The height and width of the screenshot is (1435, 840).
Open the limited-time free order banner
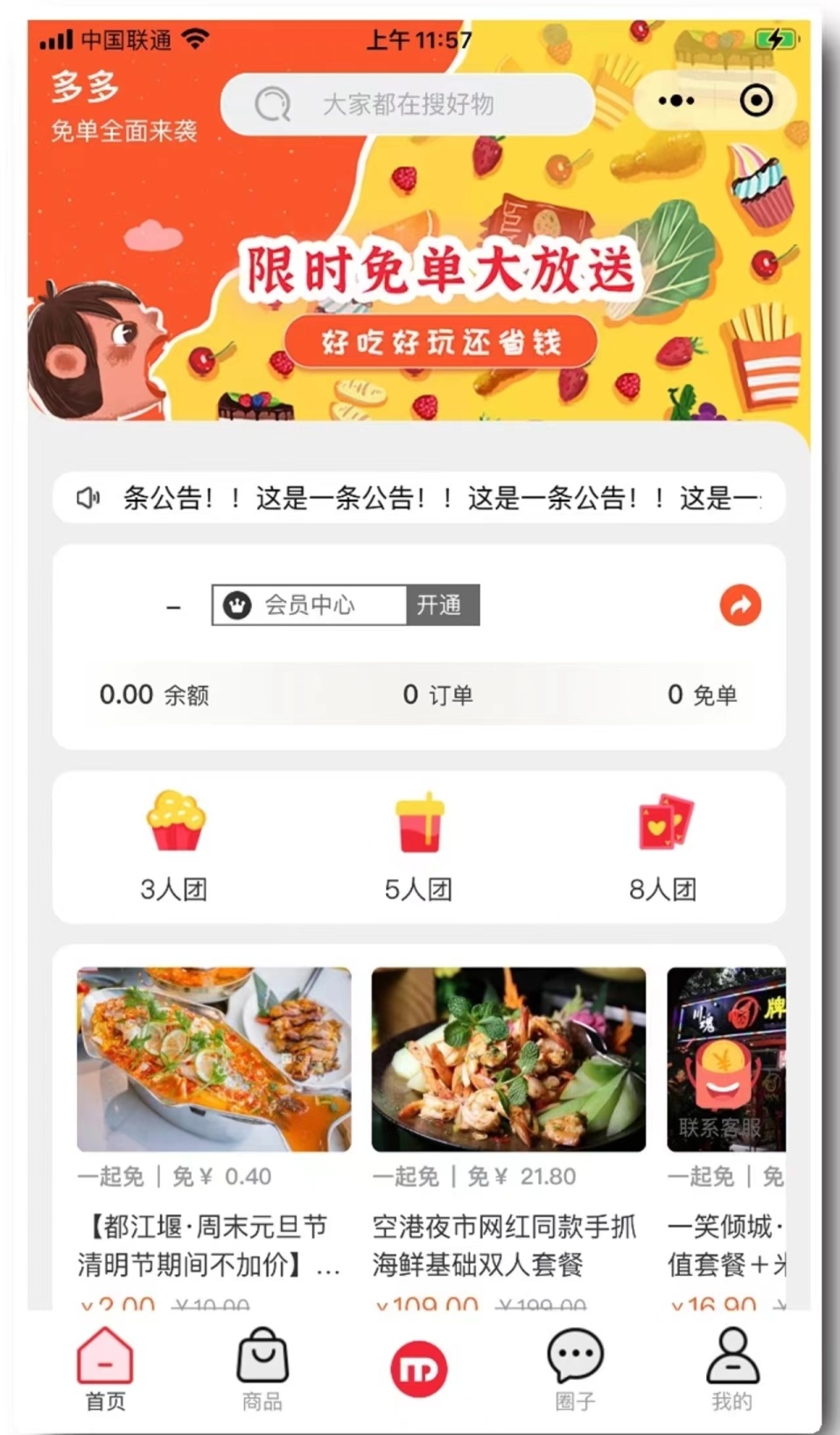[437, 297]
